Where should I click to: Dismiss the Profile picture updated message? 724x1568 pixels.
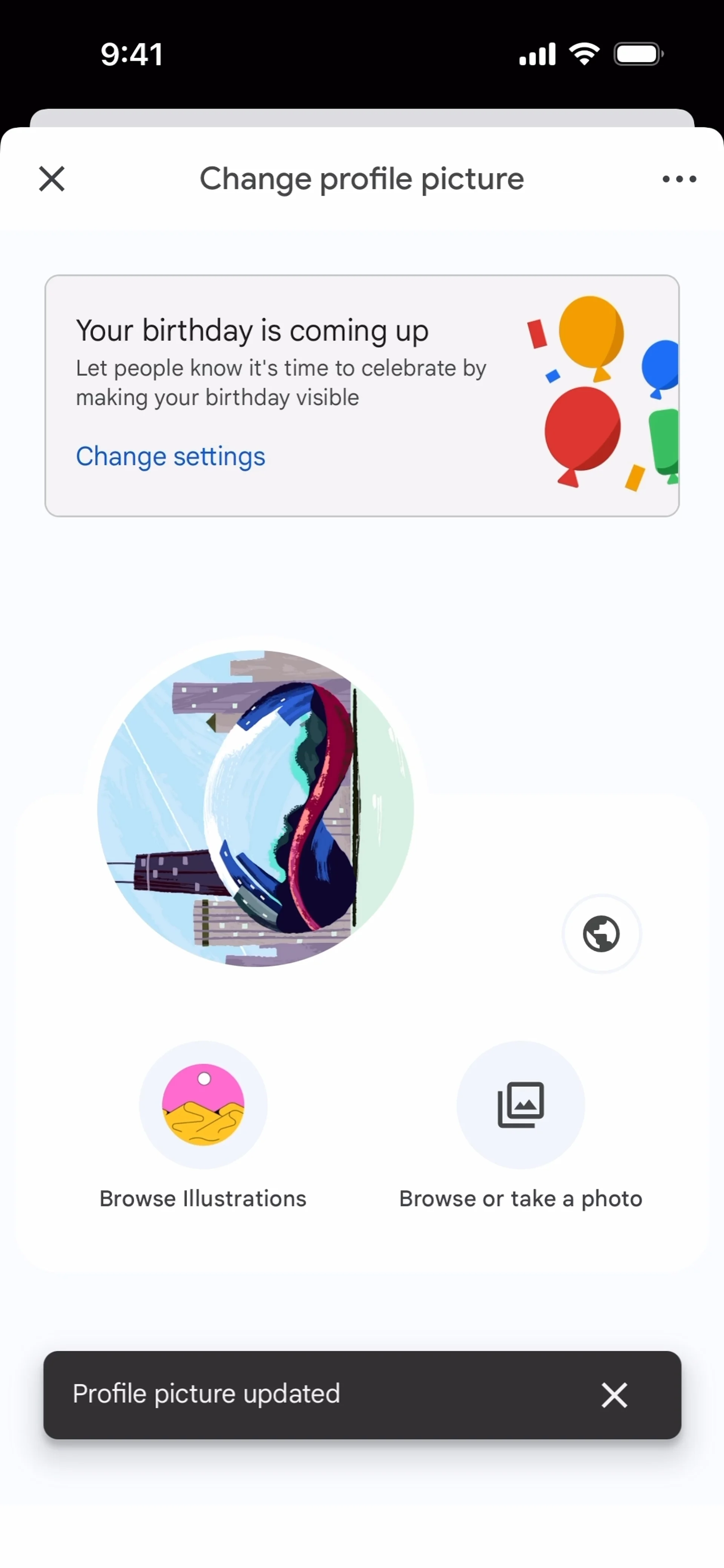point(614,1395)
